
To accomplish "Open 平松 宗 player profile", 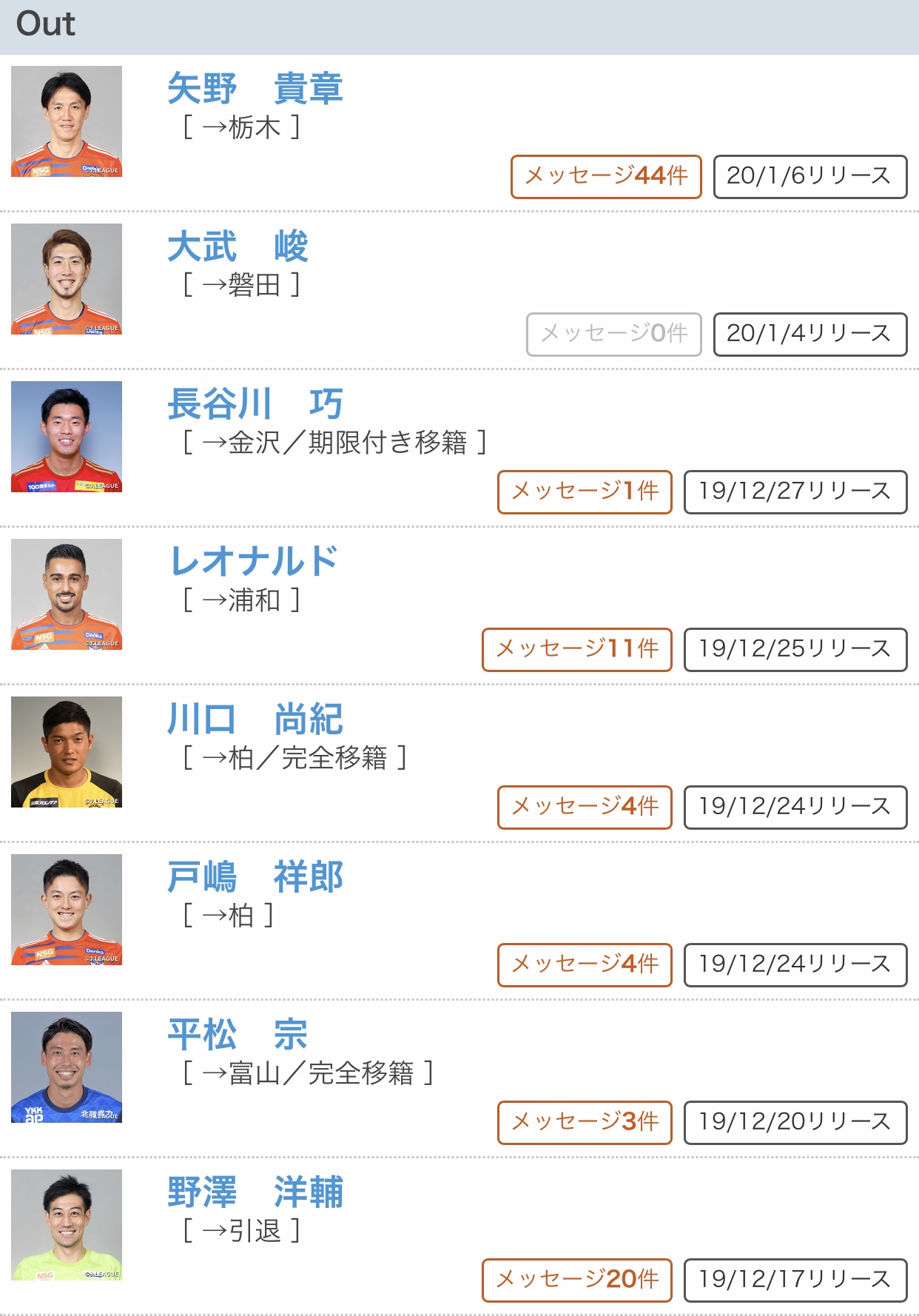I will click(x=237, y=1035).
